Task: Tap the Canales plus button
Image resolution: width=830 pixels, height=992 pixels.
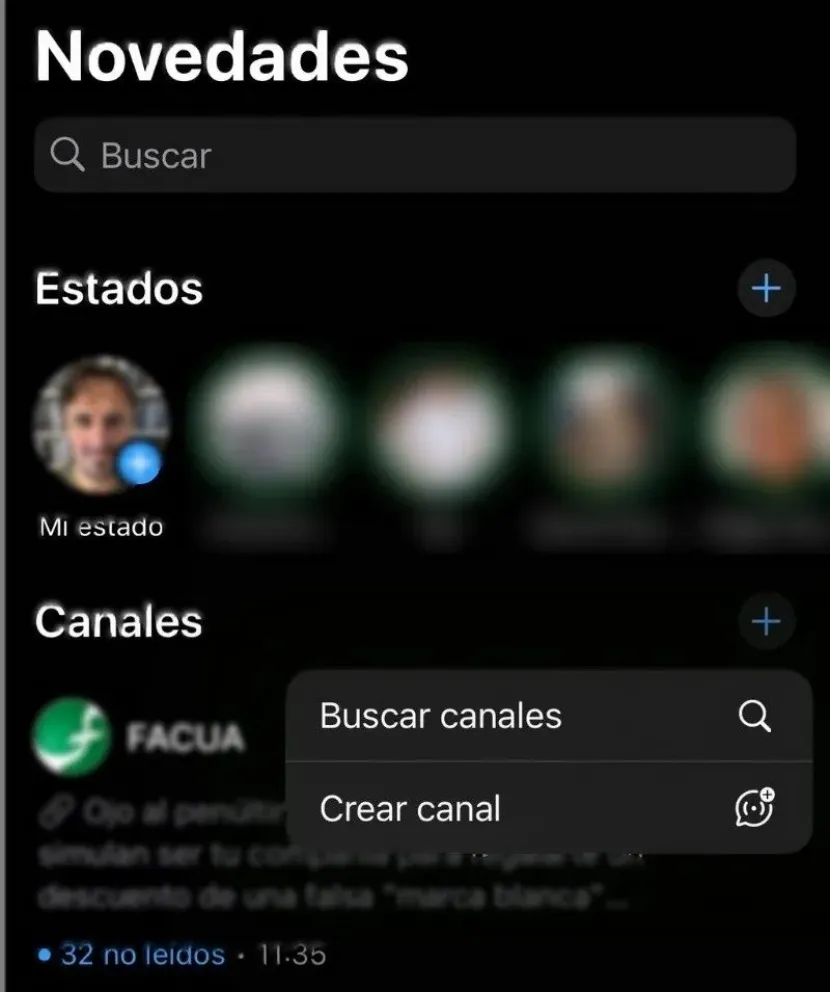Action: (766, 623)
